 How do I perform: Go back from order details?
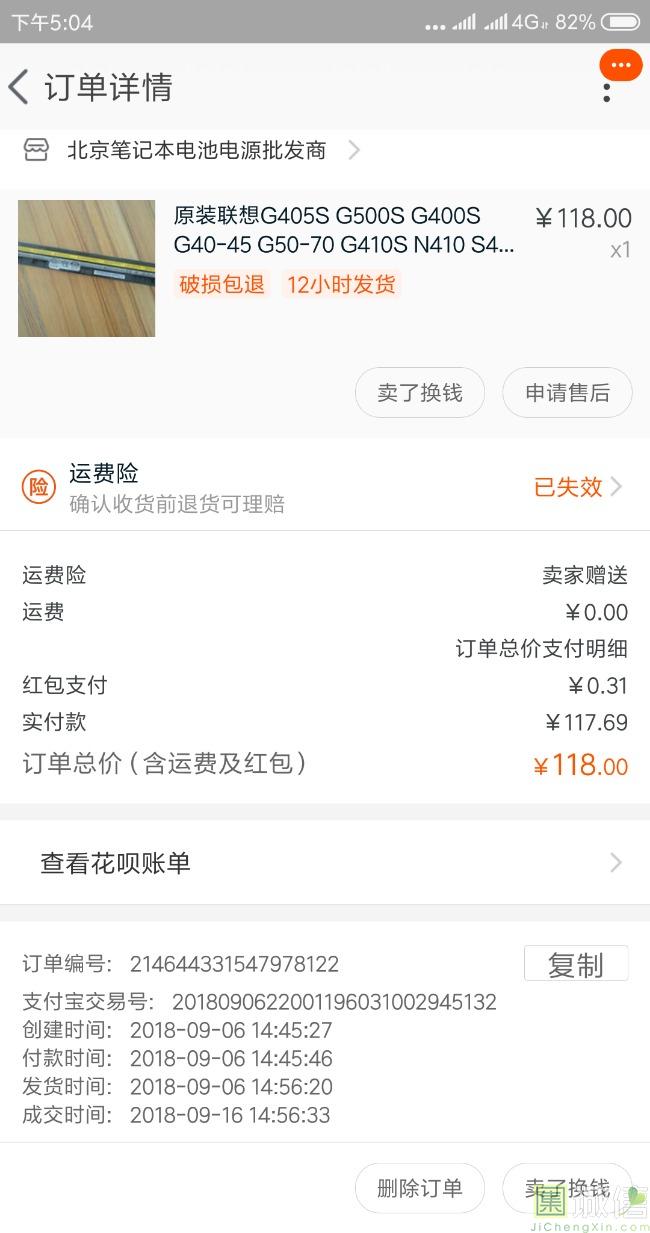coord(20,87)
